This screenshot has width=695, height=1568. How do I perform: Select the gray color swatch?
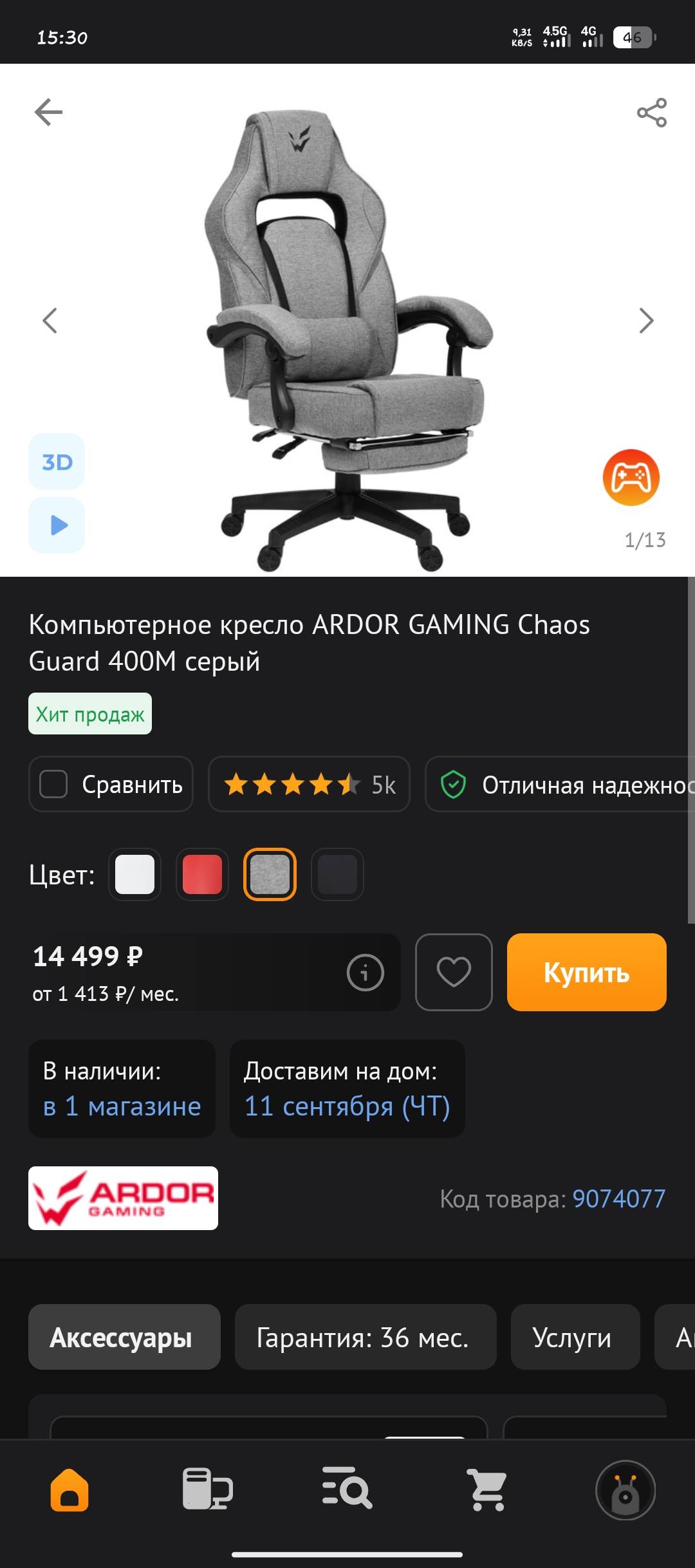point(270,874)
